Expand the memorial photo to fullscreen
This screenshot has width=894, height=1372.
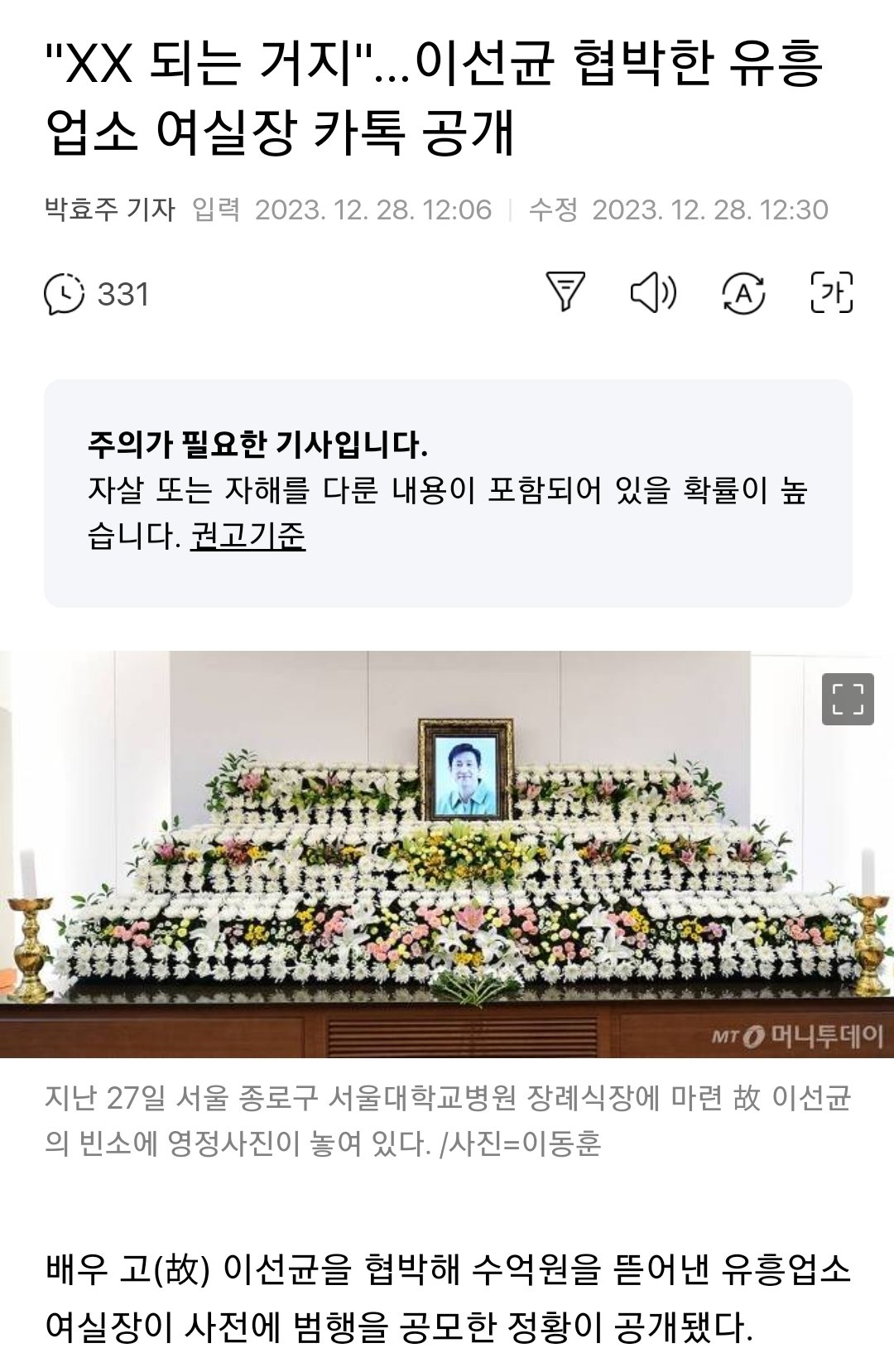848,699
